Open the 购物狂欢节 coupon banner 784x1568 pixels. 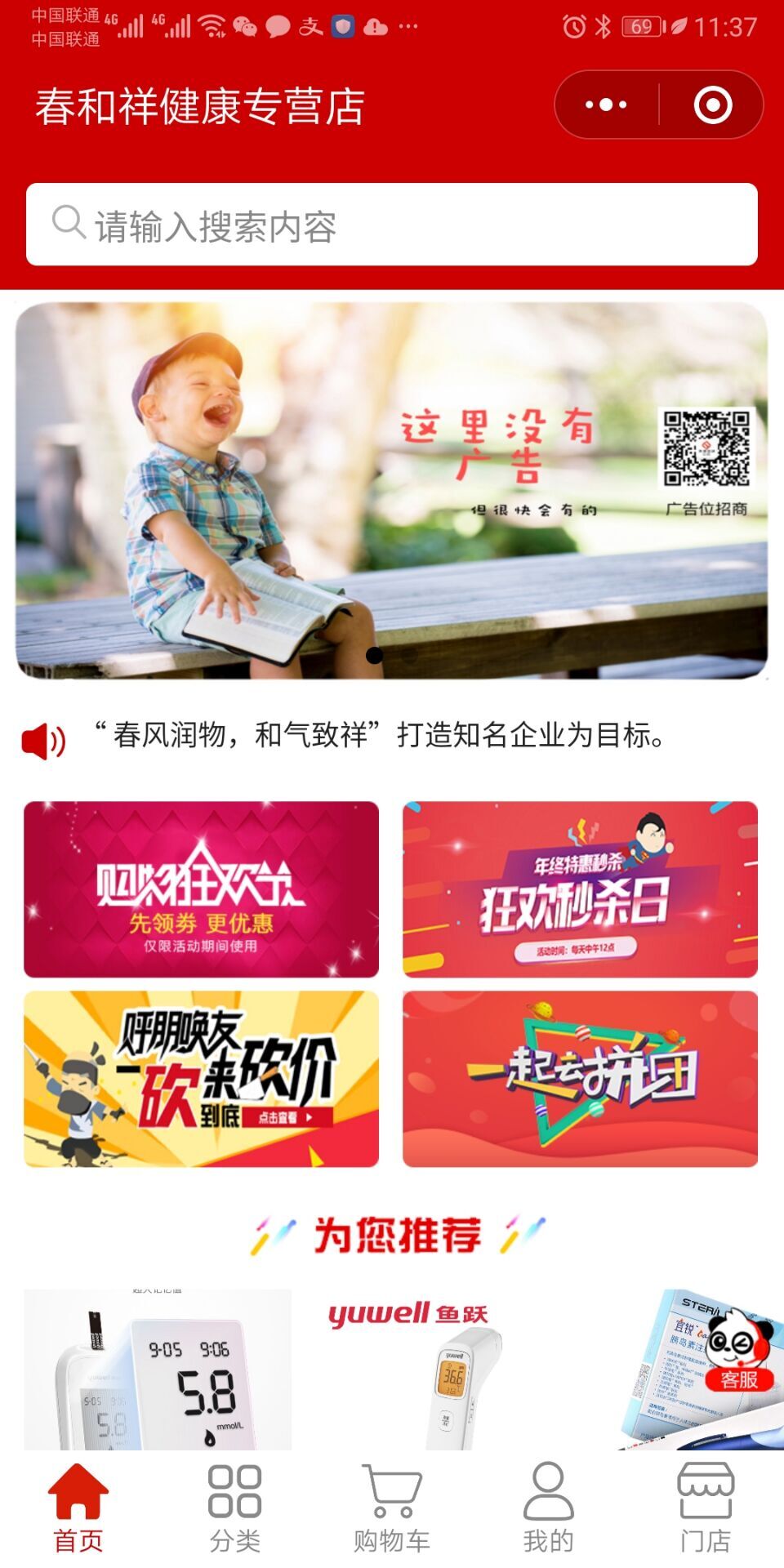tap(201, 889)
